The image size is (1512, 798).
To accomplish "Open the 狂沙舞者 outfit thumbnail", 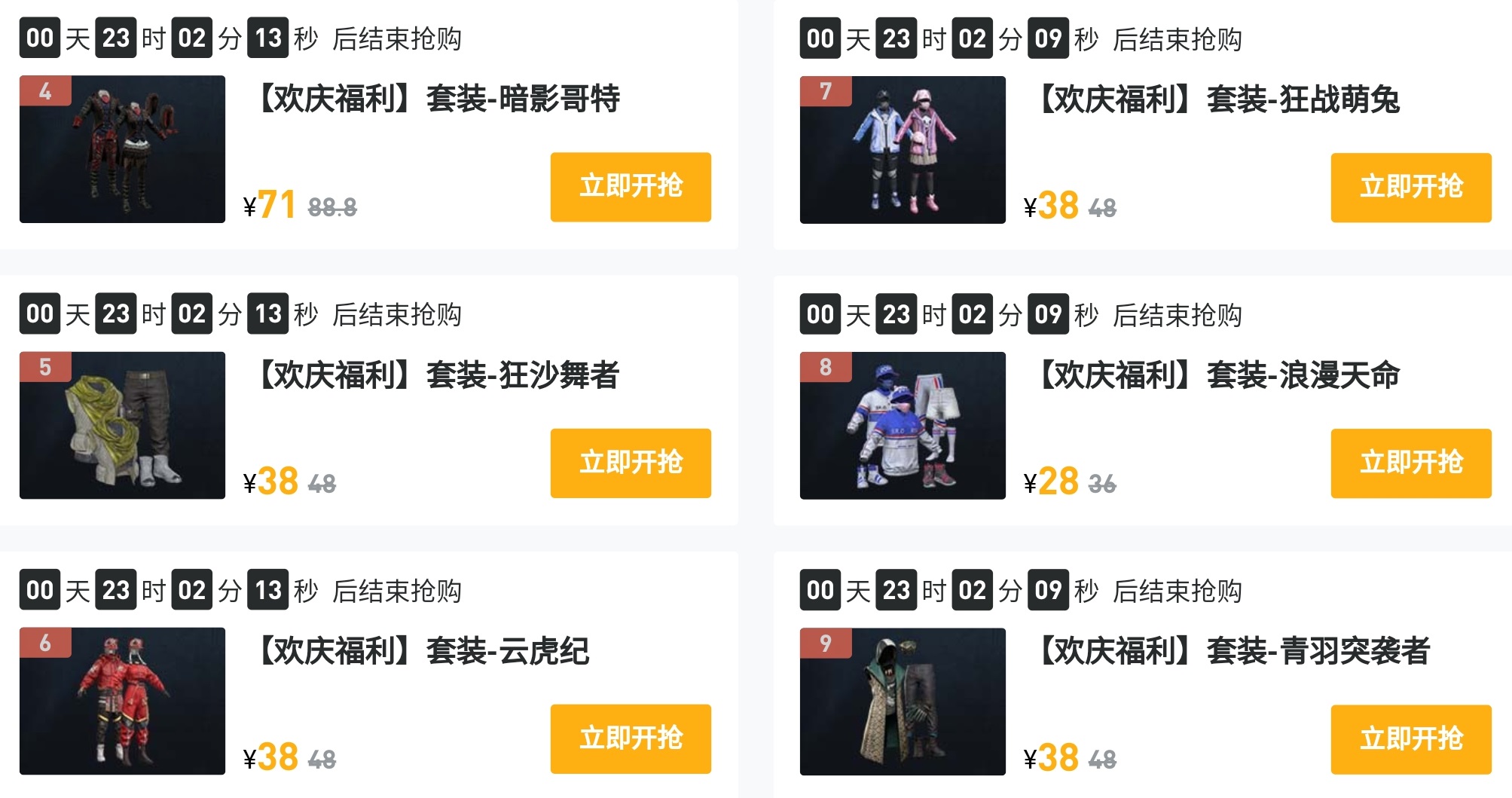I will [x=122, y=425].
